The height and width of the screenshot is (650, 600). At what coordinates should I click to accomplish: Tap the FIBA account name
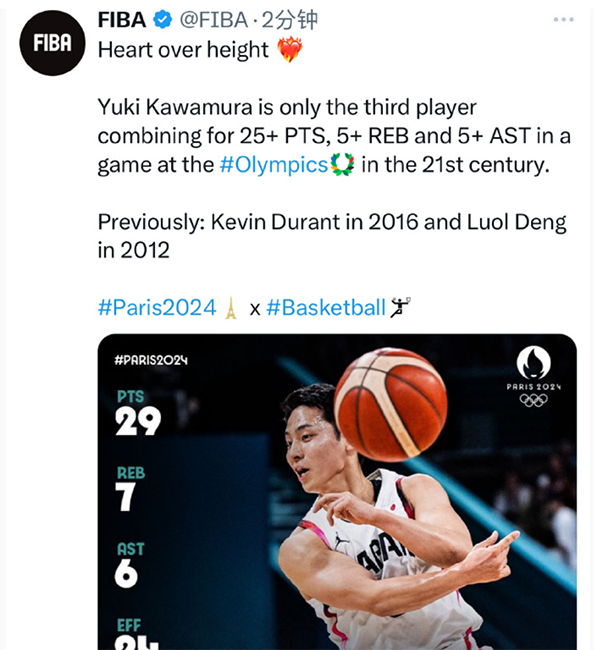[x=122, y=21]
